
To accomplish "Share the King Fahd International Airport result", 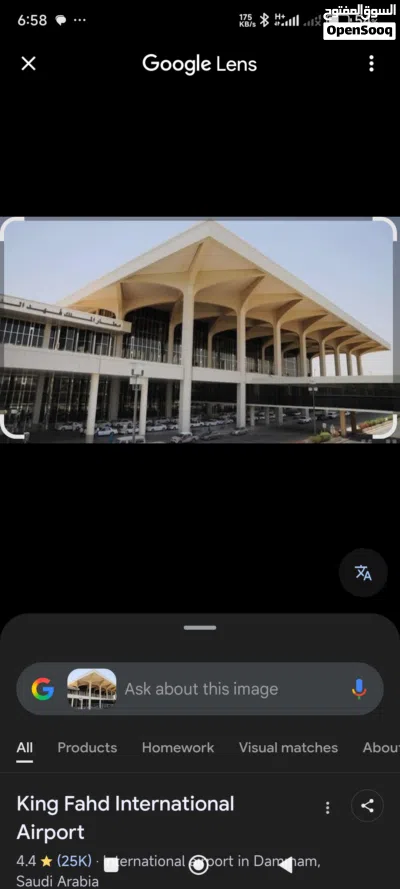I will tap(367, 806).
